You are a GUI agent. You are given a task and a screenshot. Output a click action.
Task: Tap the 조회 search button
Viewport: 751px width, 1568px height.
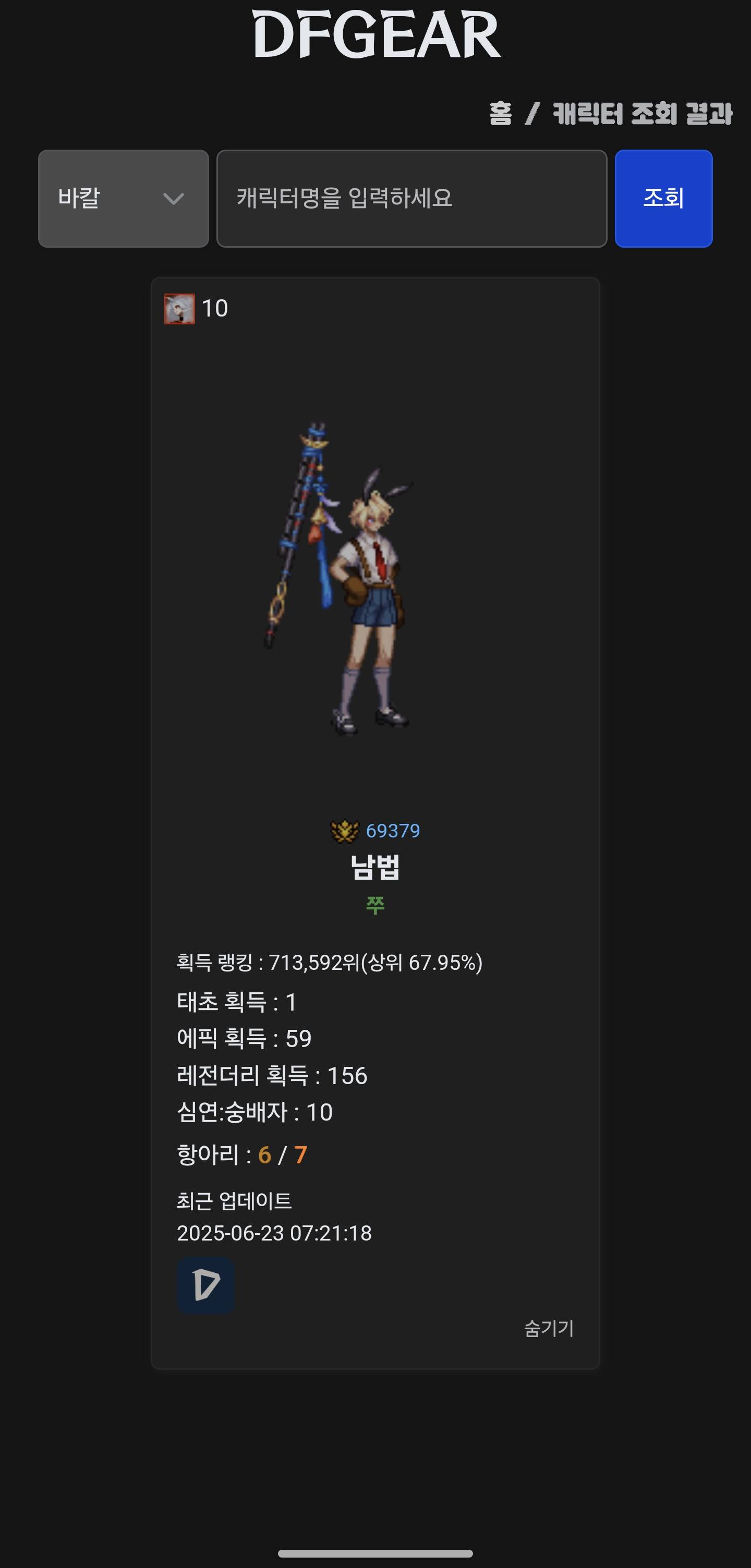pyautogui.click(x=663, y=199)
